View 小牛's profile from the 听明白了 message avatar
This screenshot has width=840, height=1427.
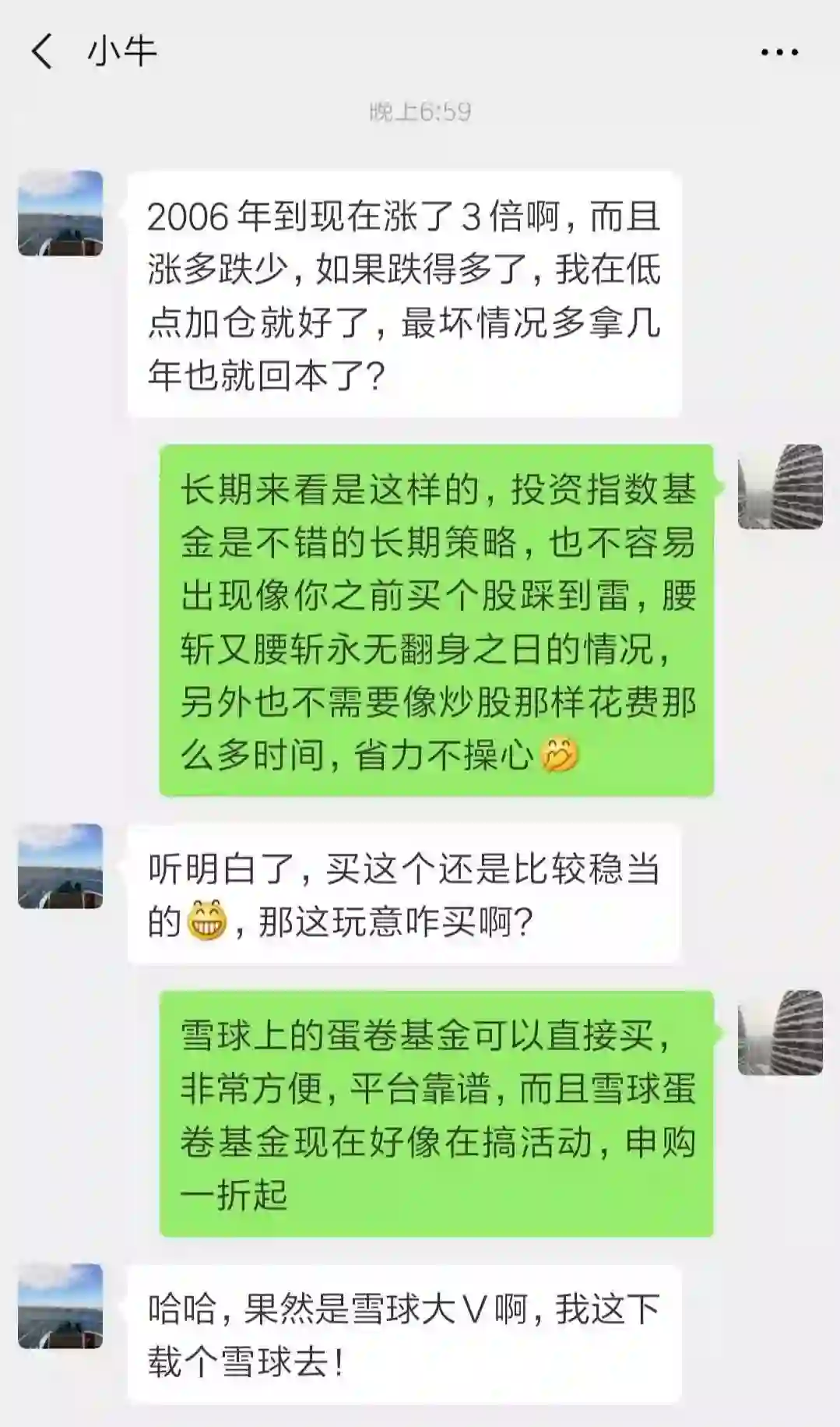61,866
